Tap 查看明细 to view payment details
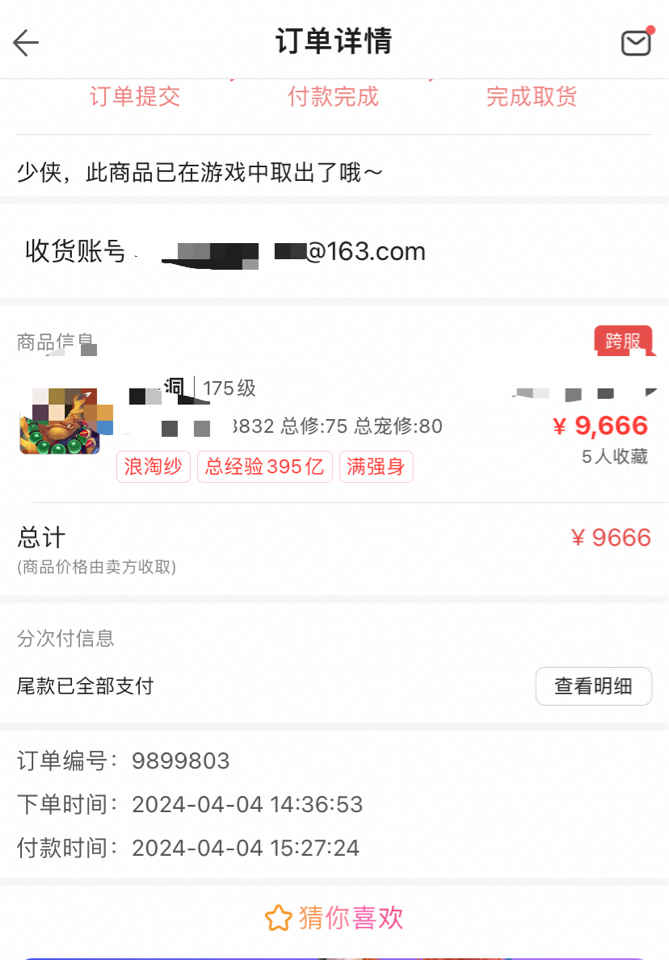 (x=593, y=686)
